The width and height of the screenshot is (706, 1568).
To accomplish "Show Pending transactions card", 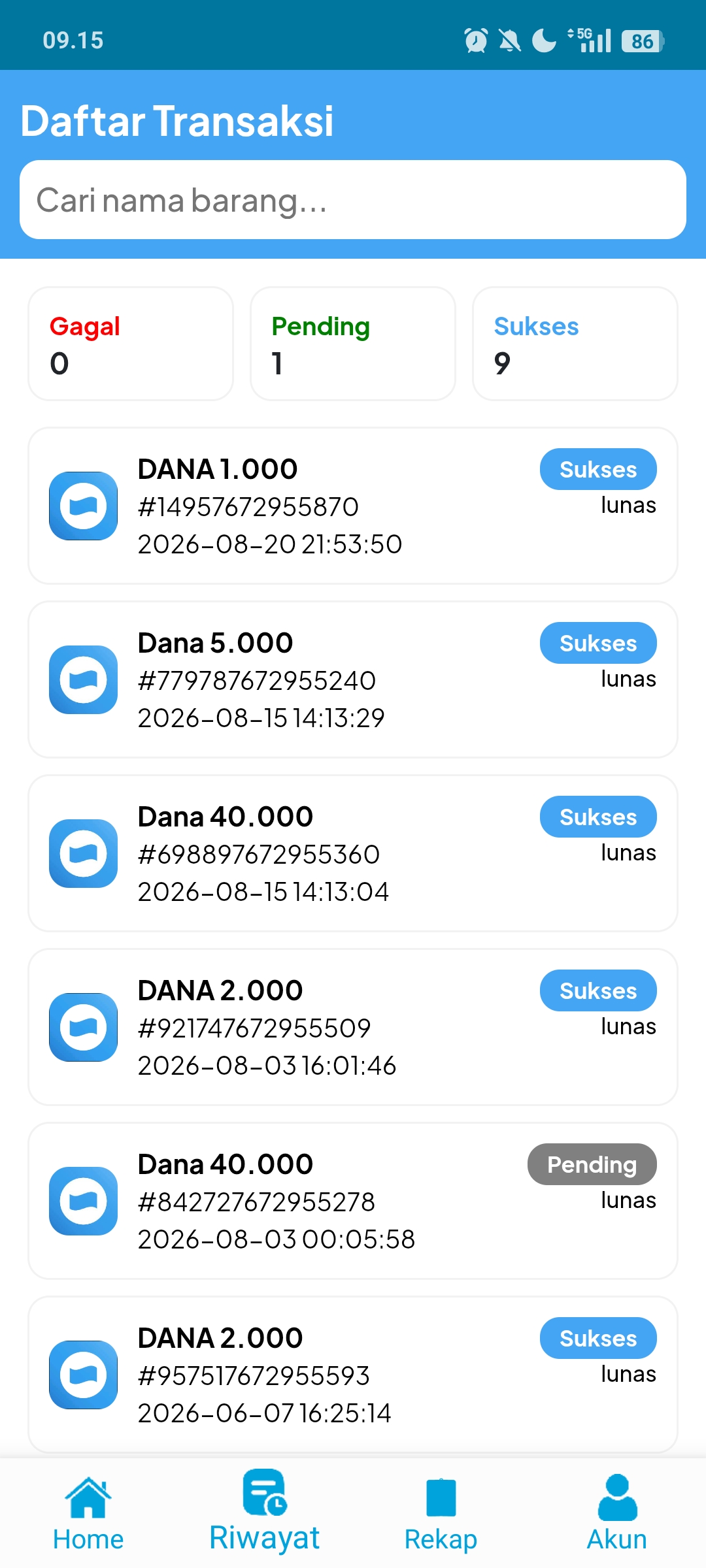I will pyautogui.click(x=353, y=344).
